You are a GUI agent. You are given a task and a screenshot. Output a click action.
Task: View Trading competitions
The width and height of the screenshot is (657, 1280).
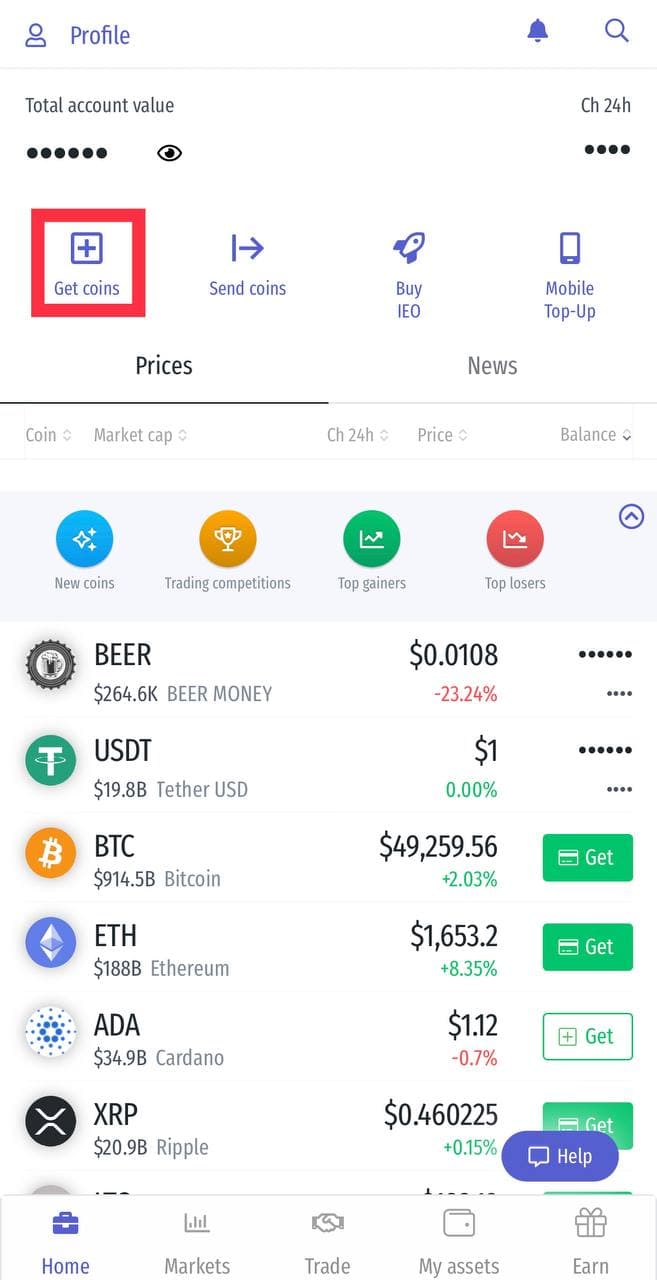[x=227, y=550]
